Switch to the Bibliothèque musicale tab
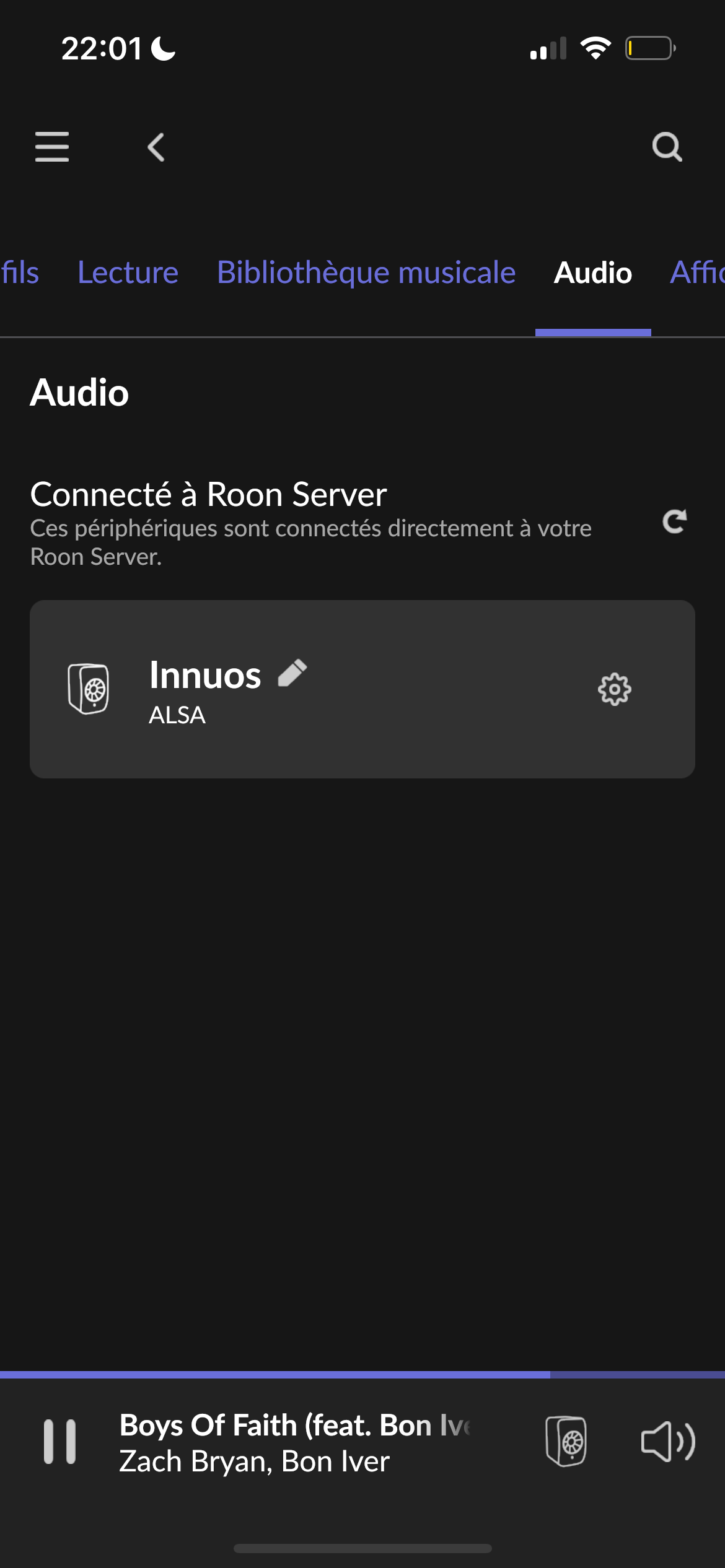Viewport: 725px width, 1568px height. [x=366, y=272]
